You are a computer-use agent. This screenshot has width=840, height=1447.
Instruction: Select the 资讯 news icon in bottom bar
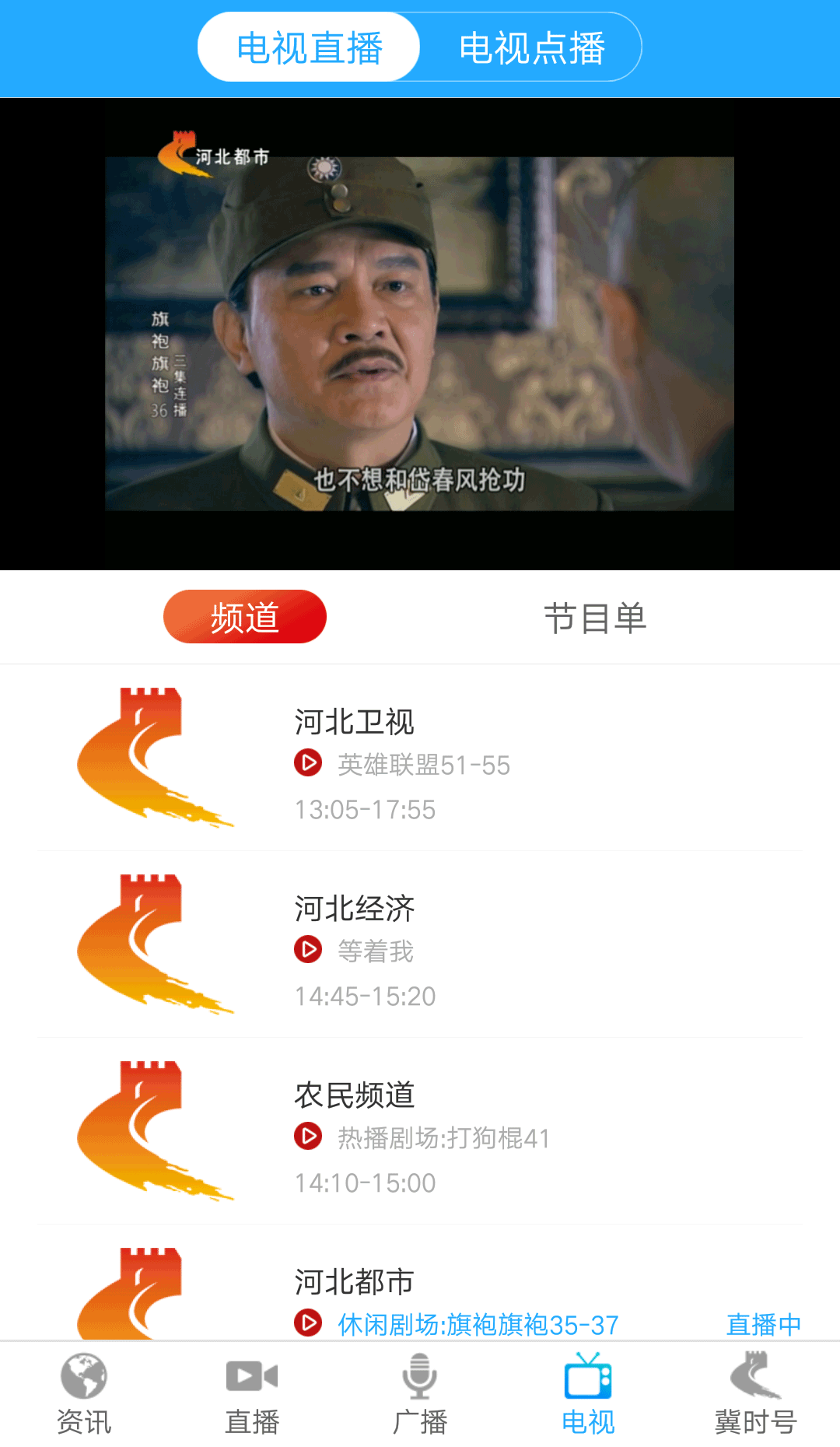(x=82, y=1393)
